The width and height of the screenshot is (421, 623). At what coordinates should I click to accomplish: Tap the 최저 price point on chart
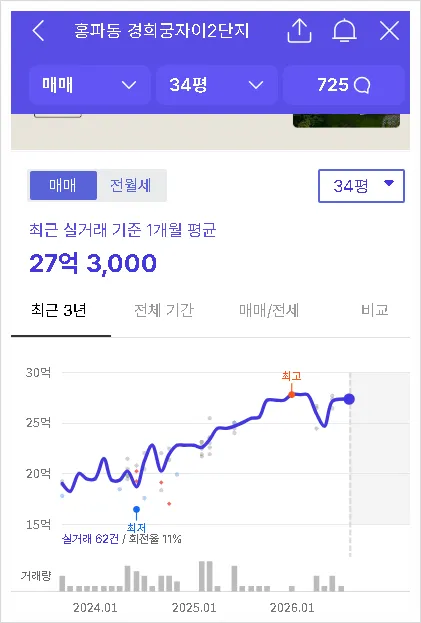pyautogui.click(x=137, y=509)
